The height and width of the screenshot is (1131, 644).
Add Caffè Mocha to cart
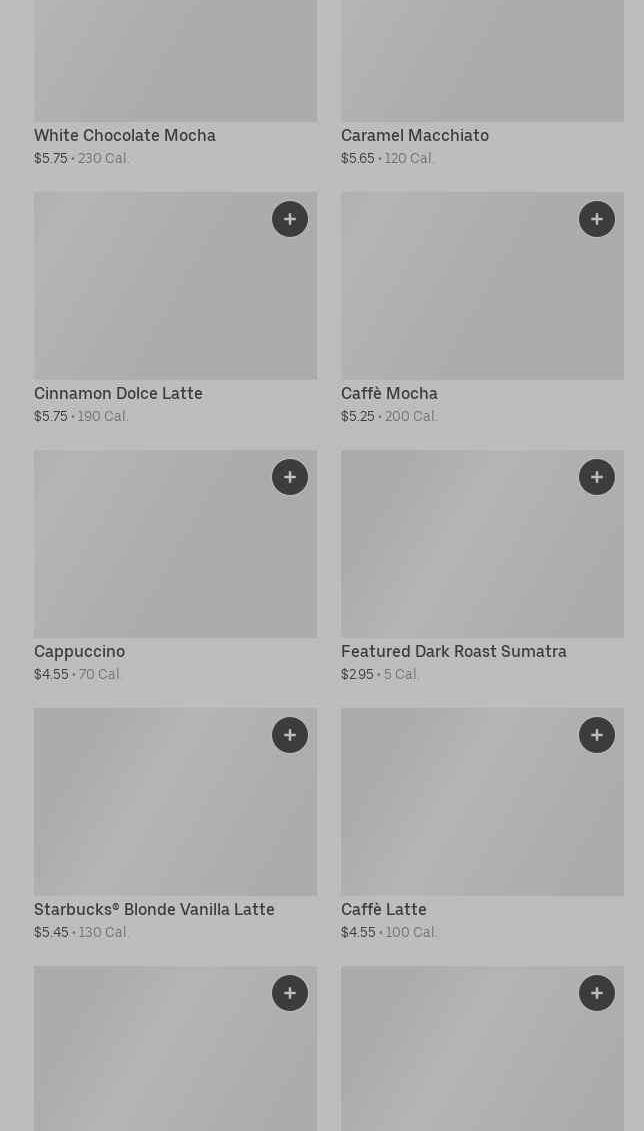click(x=597, y=219)
